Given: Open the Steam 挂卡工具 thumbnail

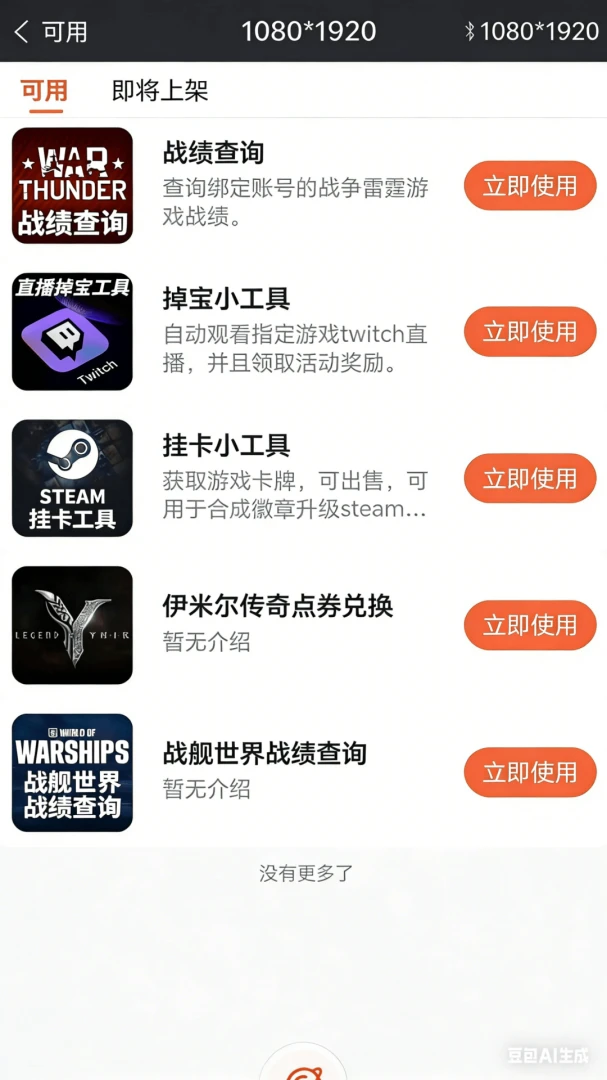Looking at the screenshot, I should [x=72, y=478].
